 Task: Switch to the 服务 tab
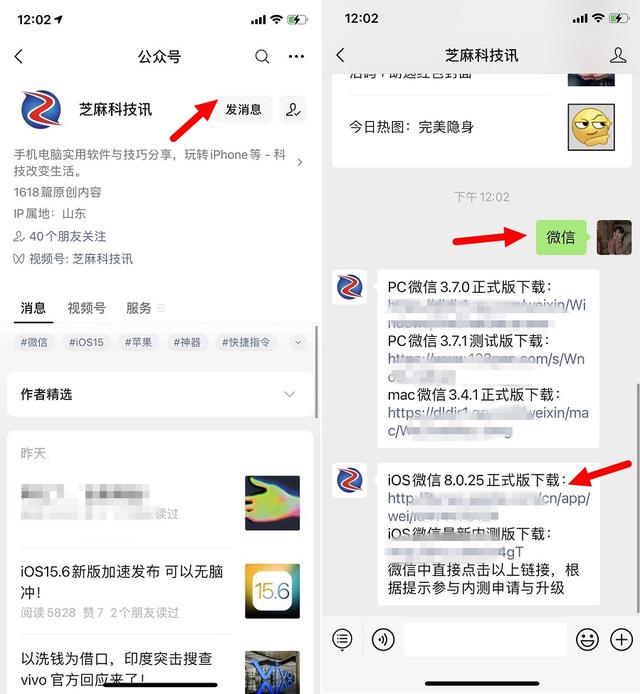pos(139,308)
